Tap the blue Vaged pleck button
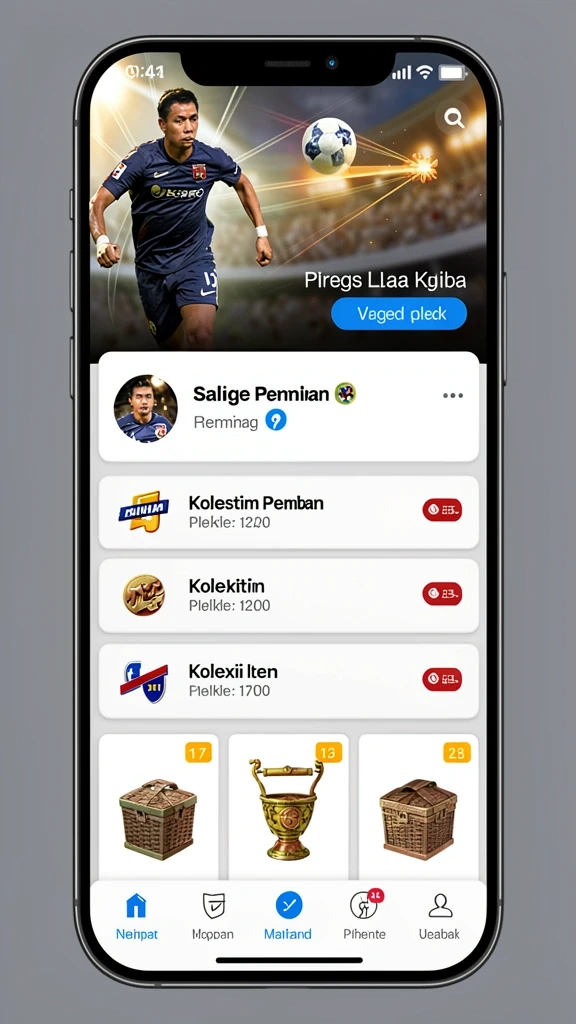 pos(399,314)
